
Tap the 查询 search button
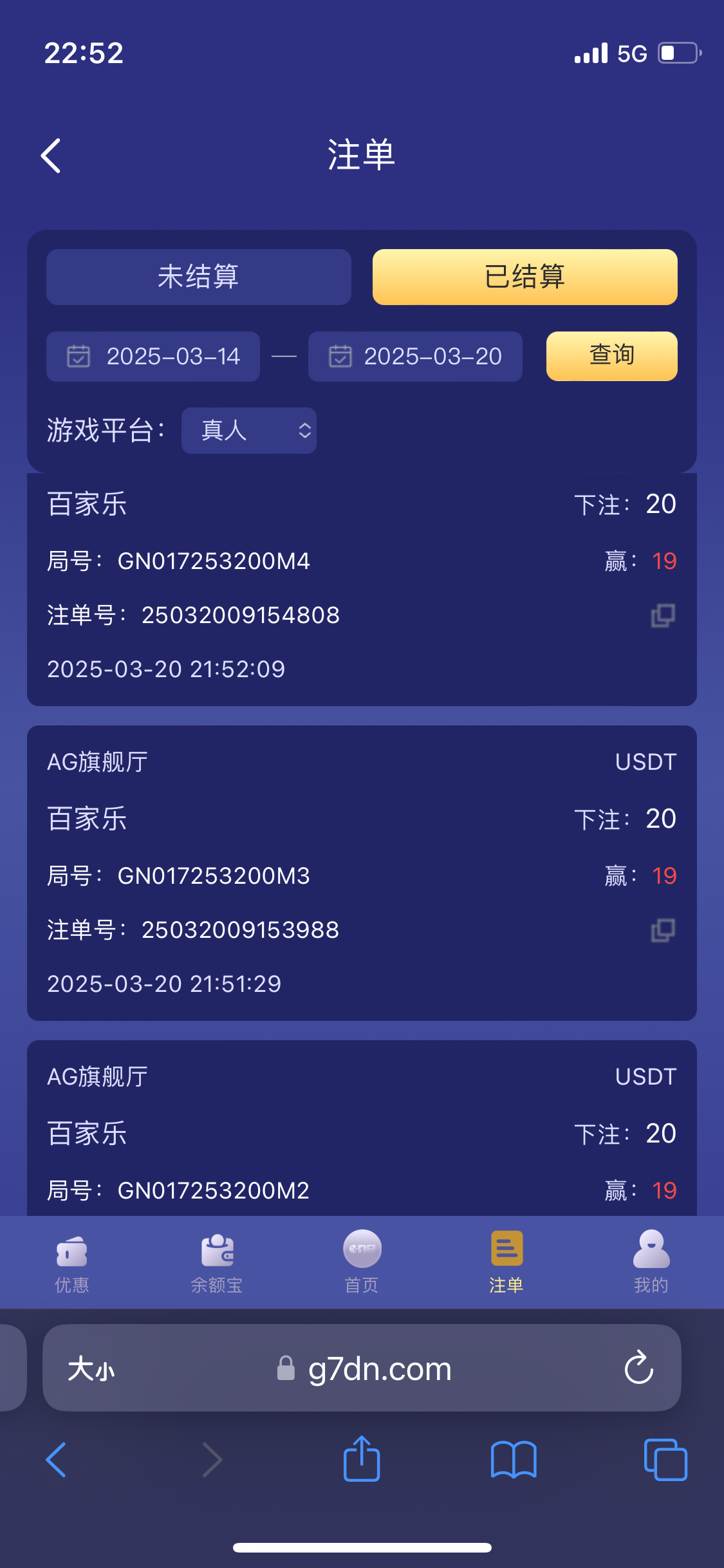pyautogui.click(x=611, y=356)
